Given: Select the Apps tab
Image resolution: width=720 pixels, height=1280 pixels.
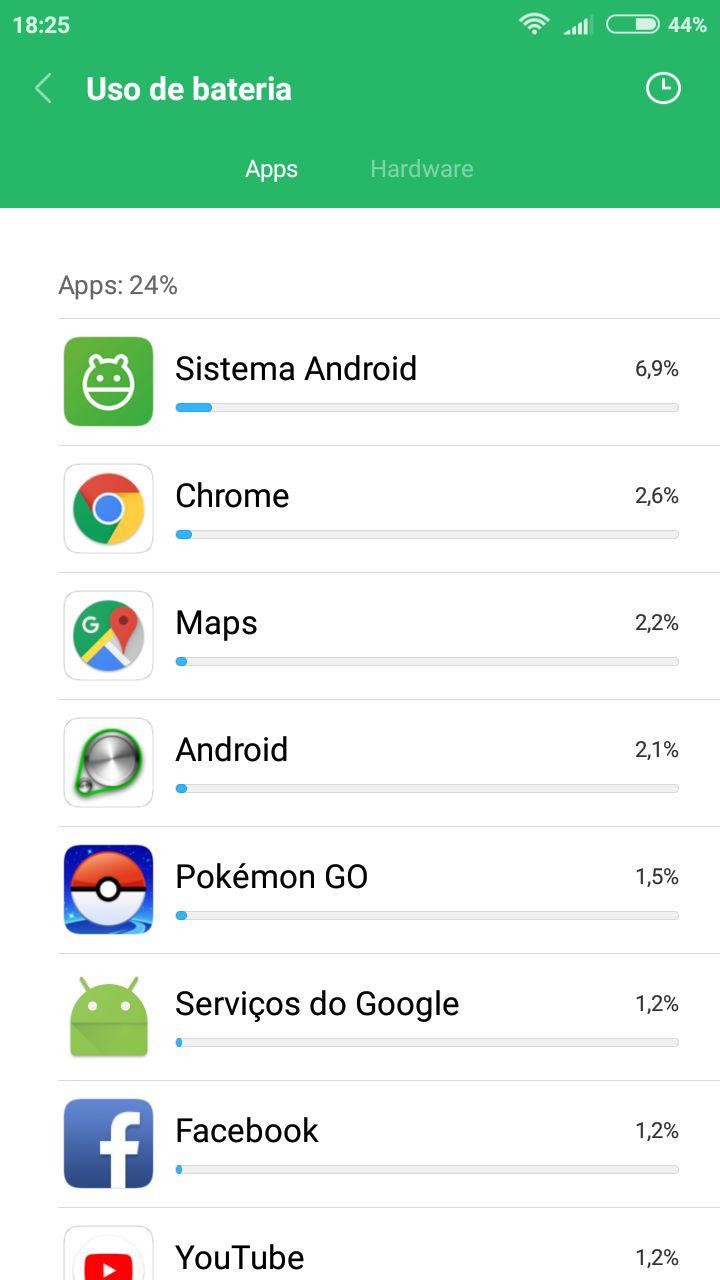Looking at the screenshot, I should 271,169.
